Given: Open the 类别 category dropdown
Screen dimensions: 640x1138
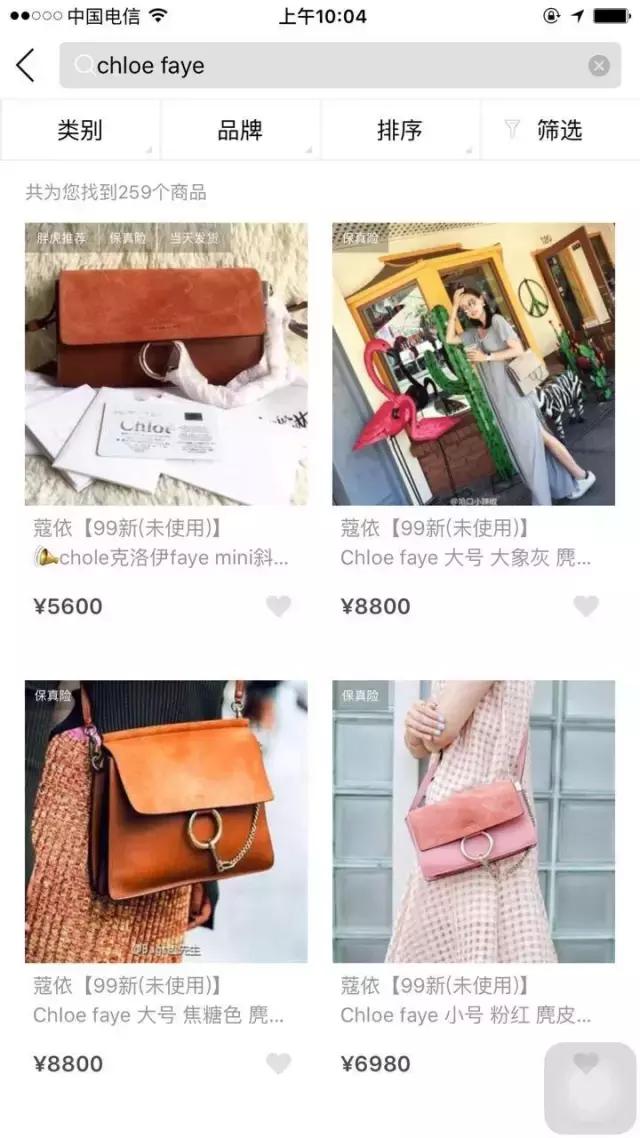Looking at the screenshot, I should 80,130.
